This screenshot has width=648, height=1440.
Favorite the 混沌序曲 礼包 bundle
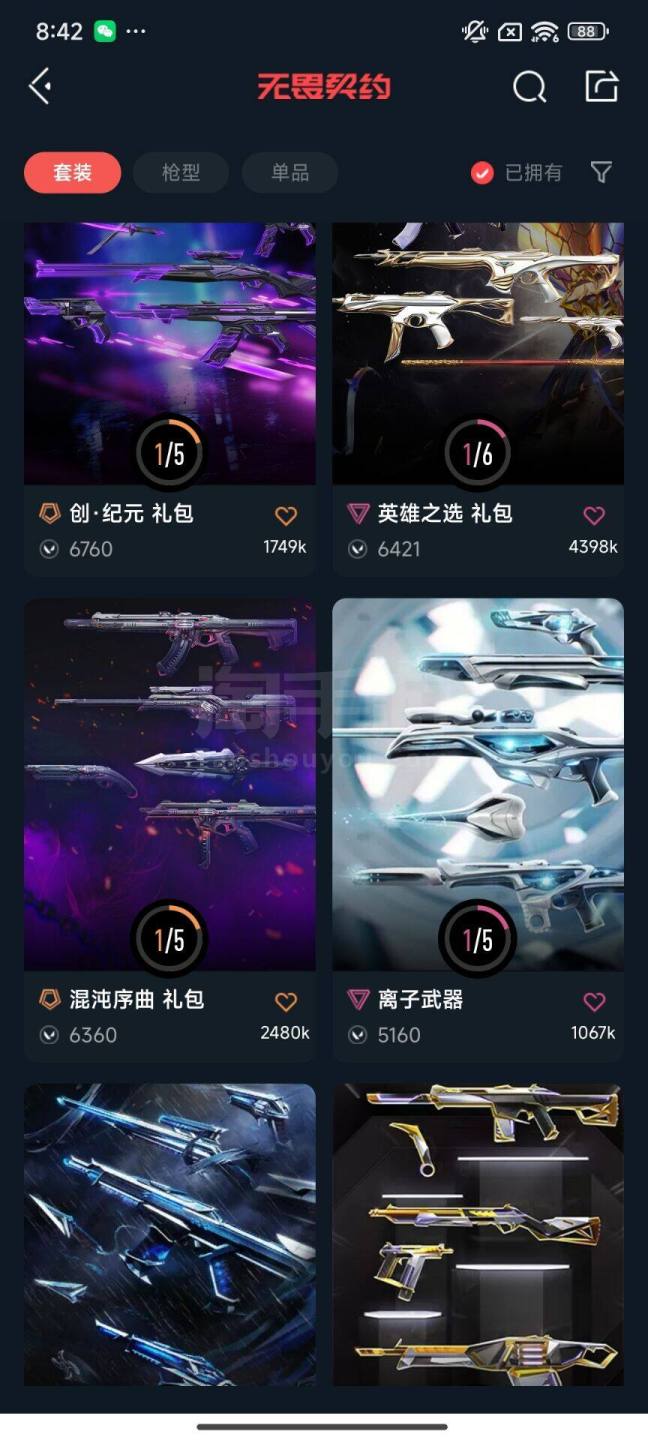286,1002
